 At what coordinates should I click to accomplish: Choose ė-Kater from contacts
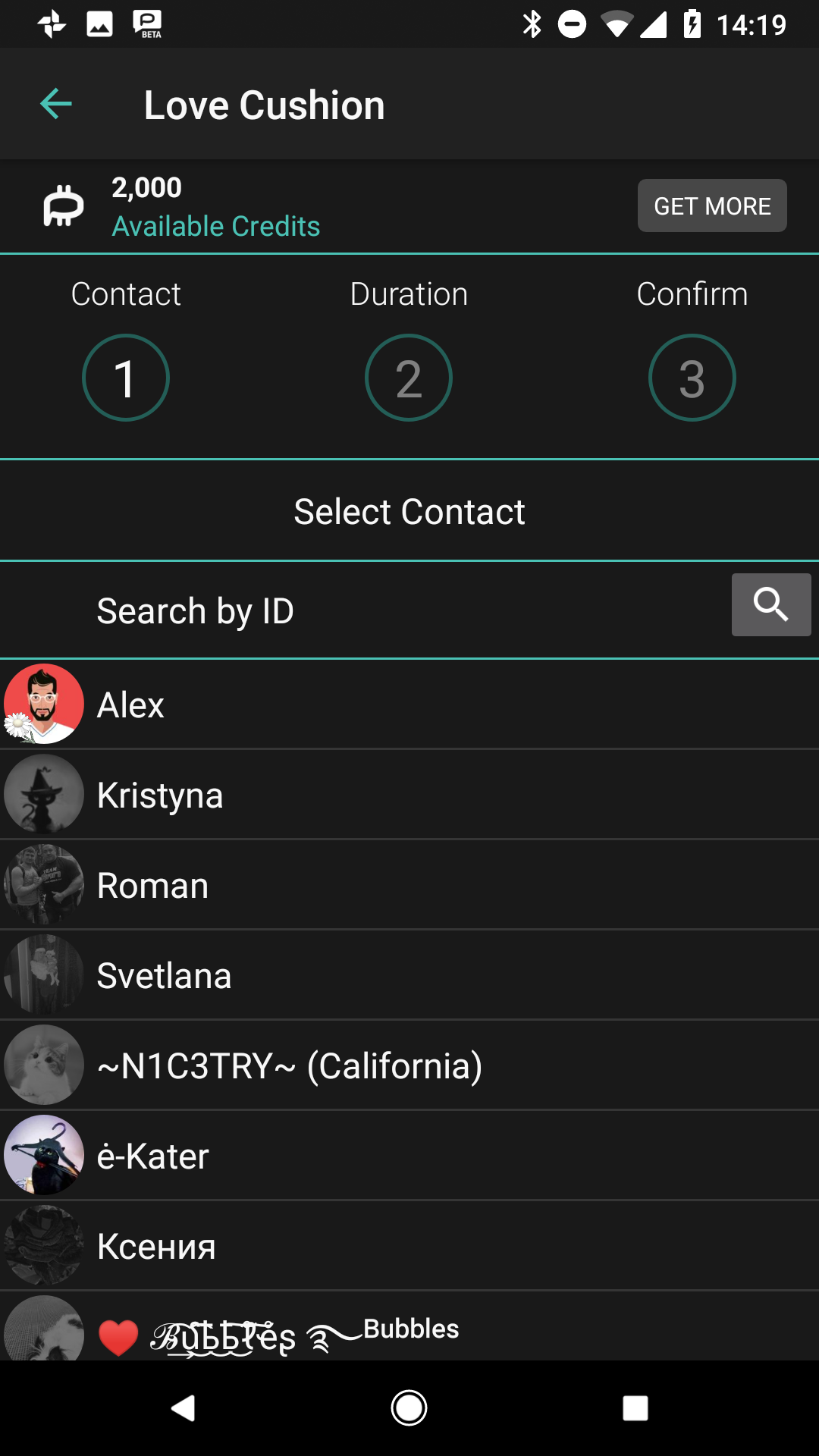point(409,1156)
